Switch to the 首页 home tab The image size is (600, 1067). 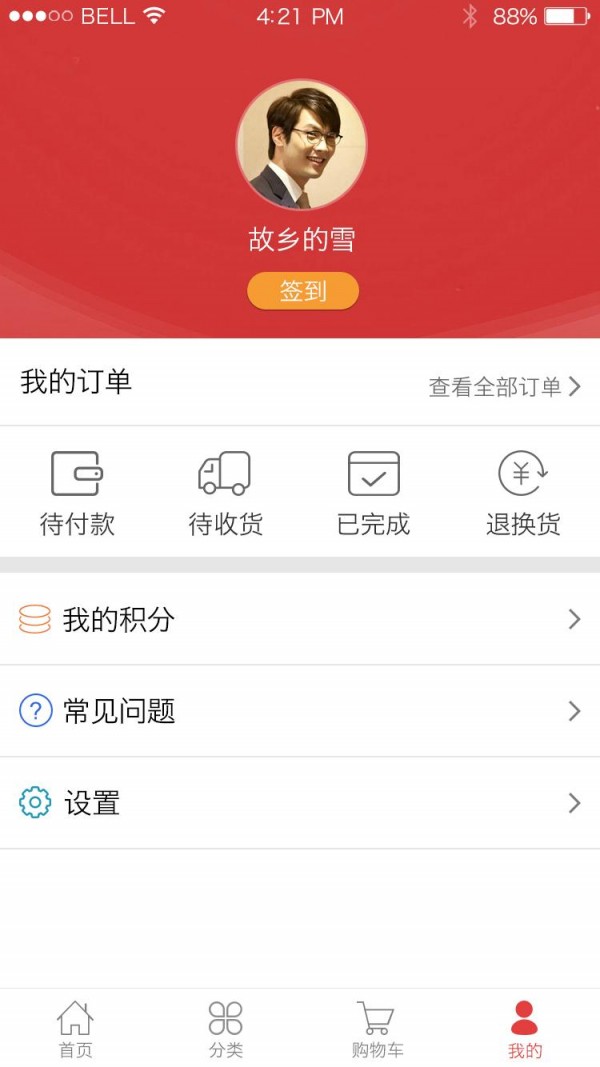75,1029
